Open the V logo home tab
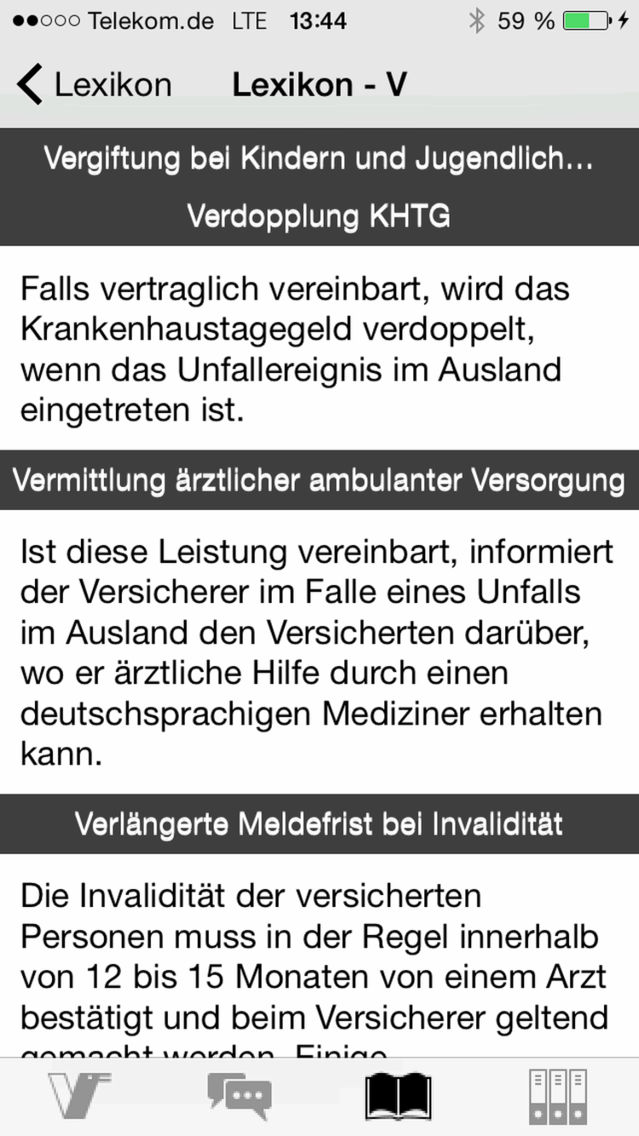This screenshot has height=1136, width=639. pyautogui.click(x=80, y=1096)
